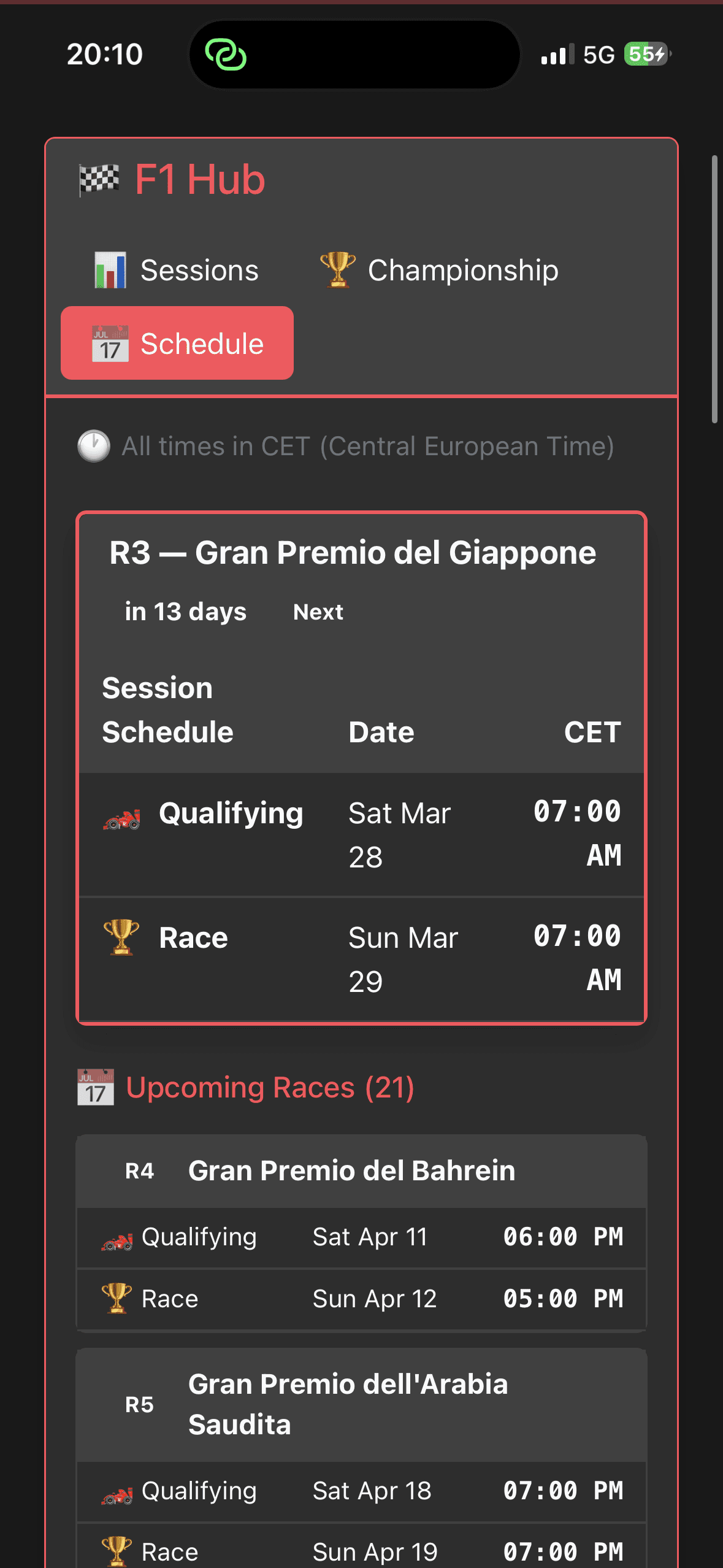Click the race car icon for R3 Qualifying
The height and width of the screenshot is (1568, 723).
[x=123, y=817]
